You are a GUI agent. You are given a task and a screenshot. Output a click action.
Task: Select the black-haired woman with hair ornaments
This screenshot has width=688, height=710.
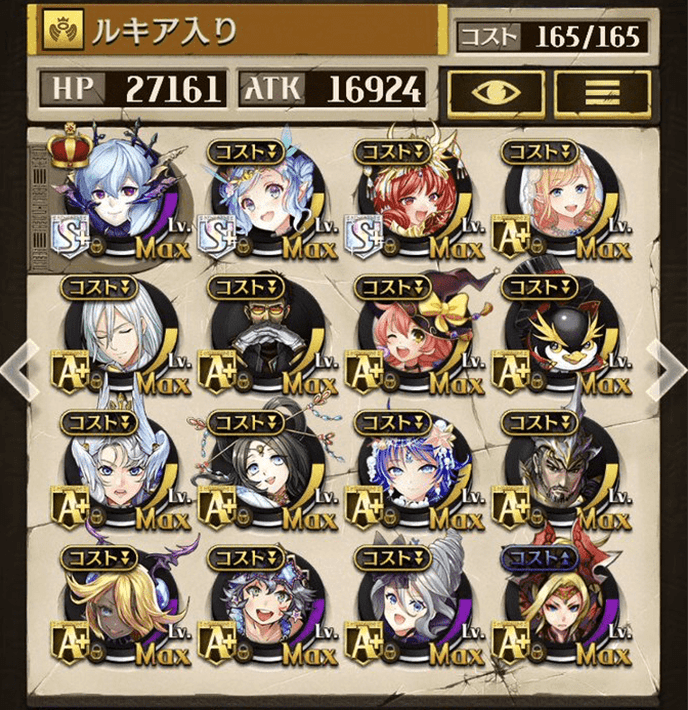(260, 470)
